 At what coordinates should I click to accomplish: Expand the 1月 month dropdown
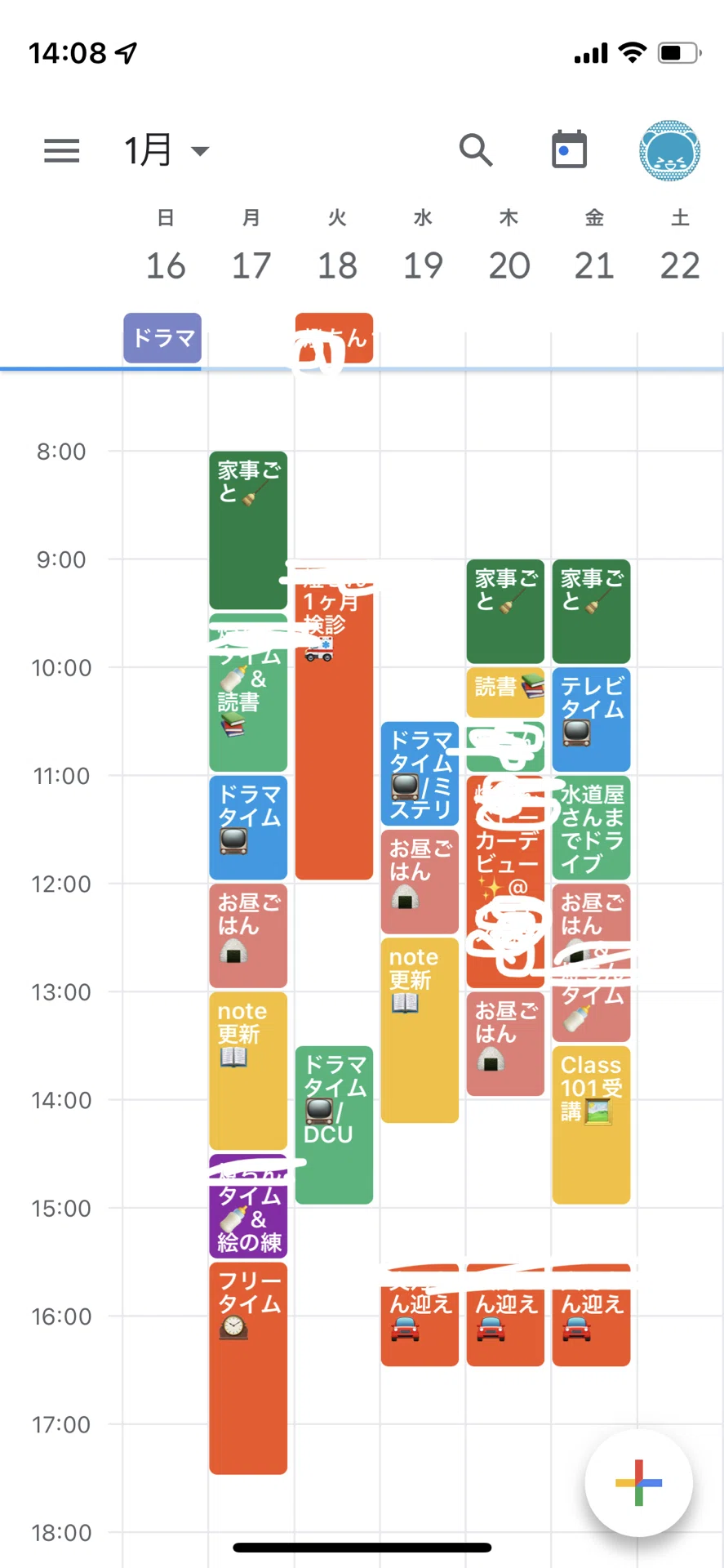(x=167, y=150)
